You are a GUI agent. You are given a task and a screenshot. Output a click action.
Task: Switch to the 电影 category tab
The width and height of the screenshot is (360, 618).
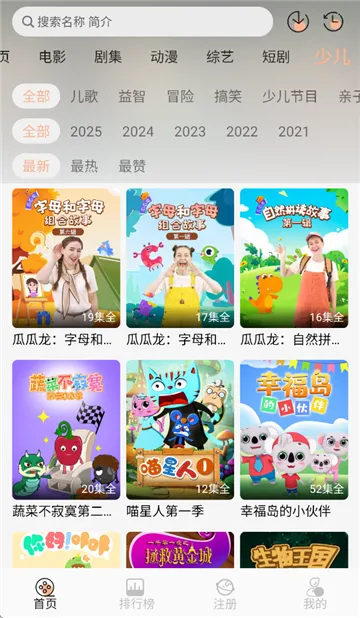pos(52,57)
